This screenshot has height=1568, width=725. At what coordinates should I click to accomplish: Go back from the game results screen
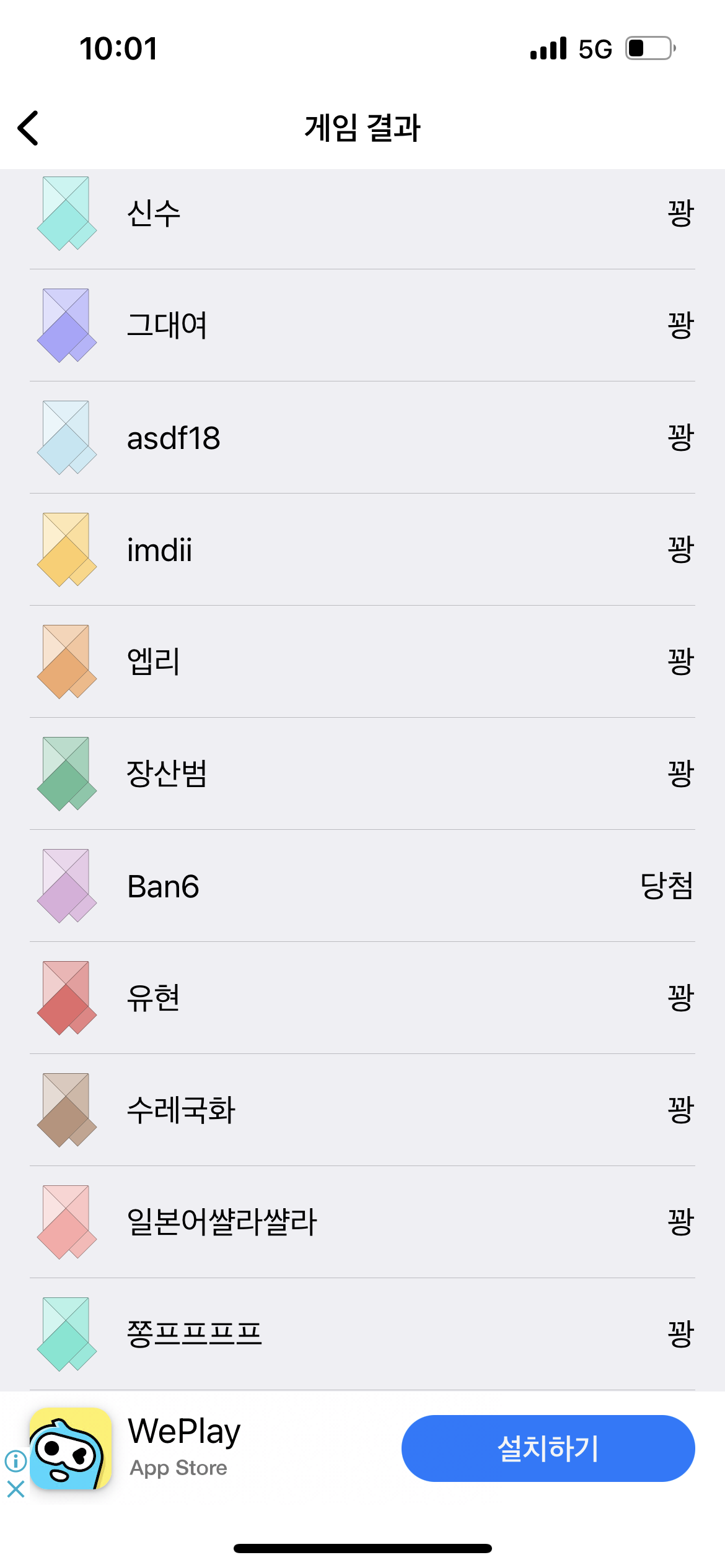point(29,128)
